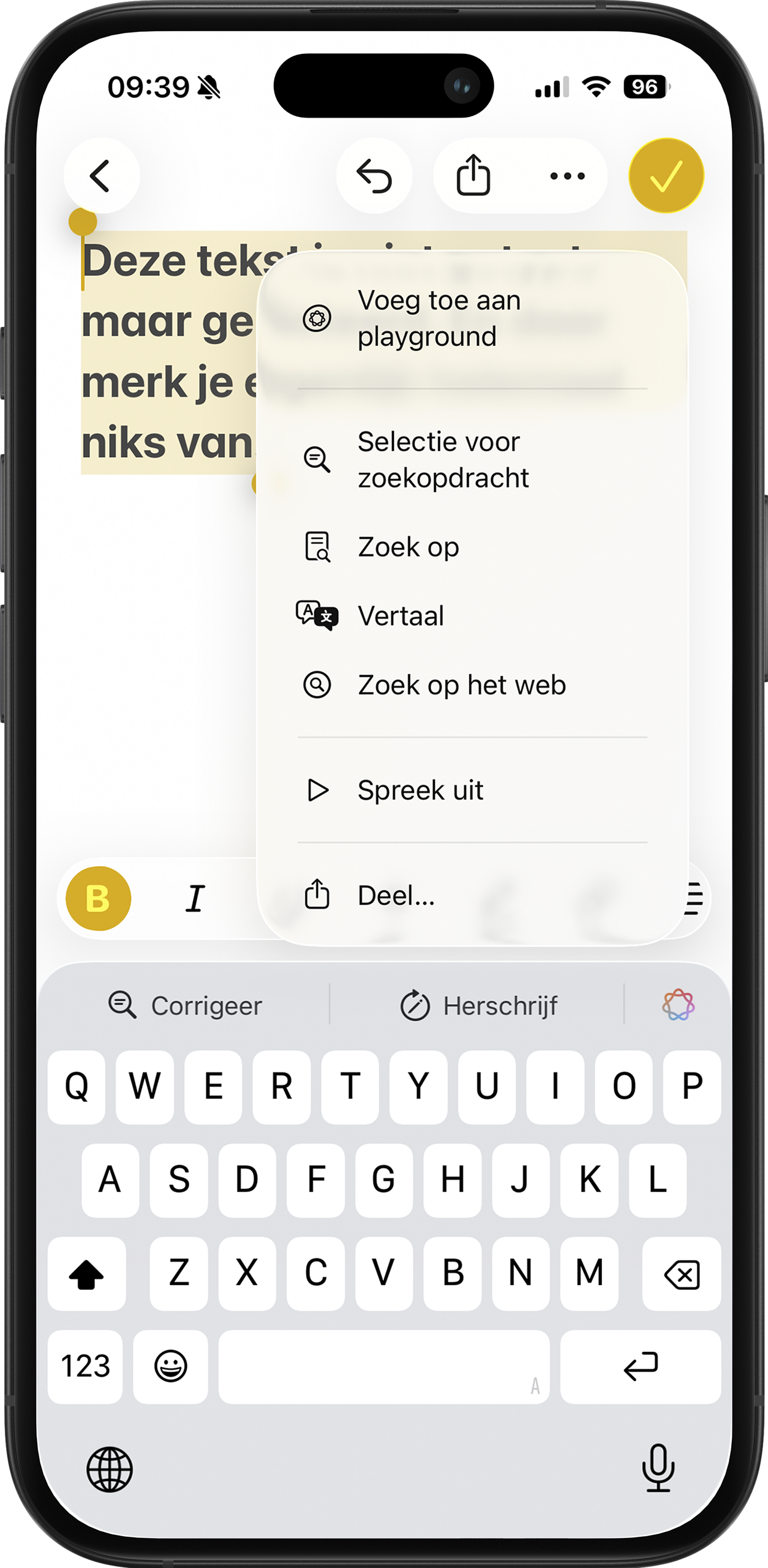This screenshot has width=768, height=1568.
Task: Toggle bold formatting
Action: coord(98,899)
